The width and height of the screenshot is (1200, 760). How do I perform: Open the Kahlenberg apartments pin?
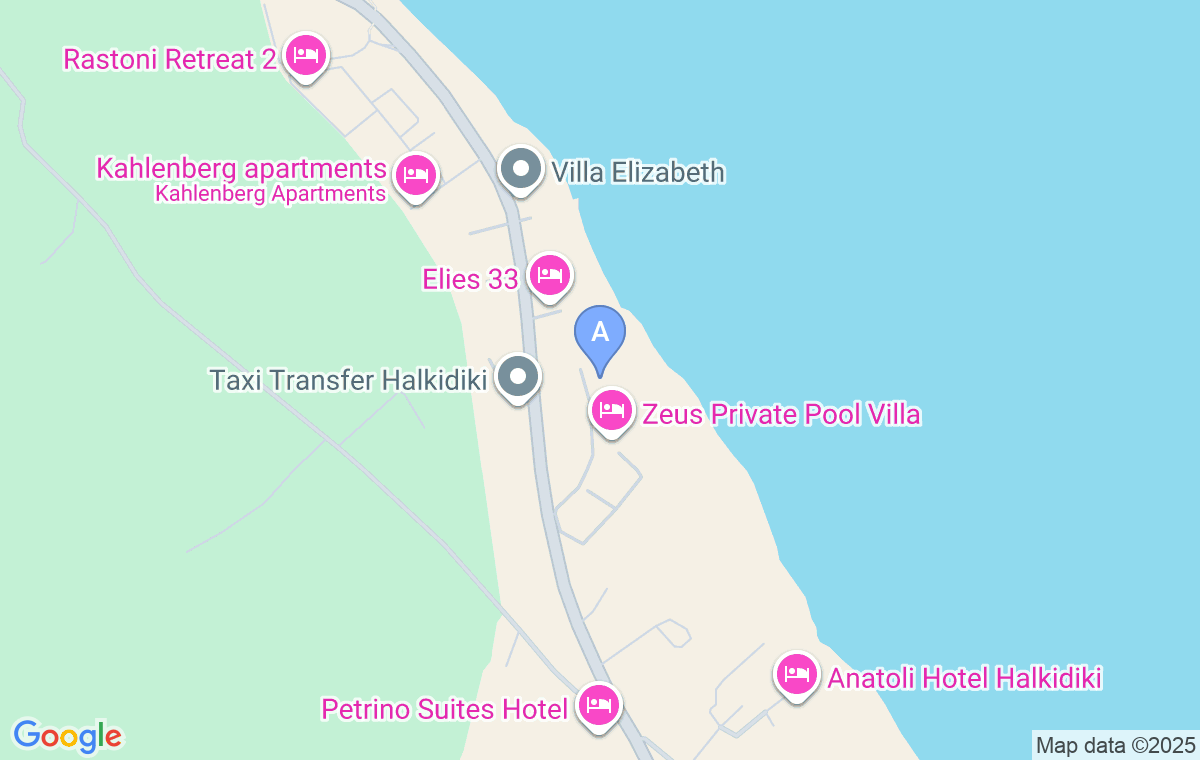(415, 176)
